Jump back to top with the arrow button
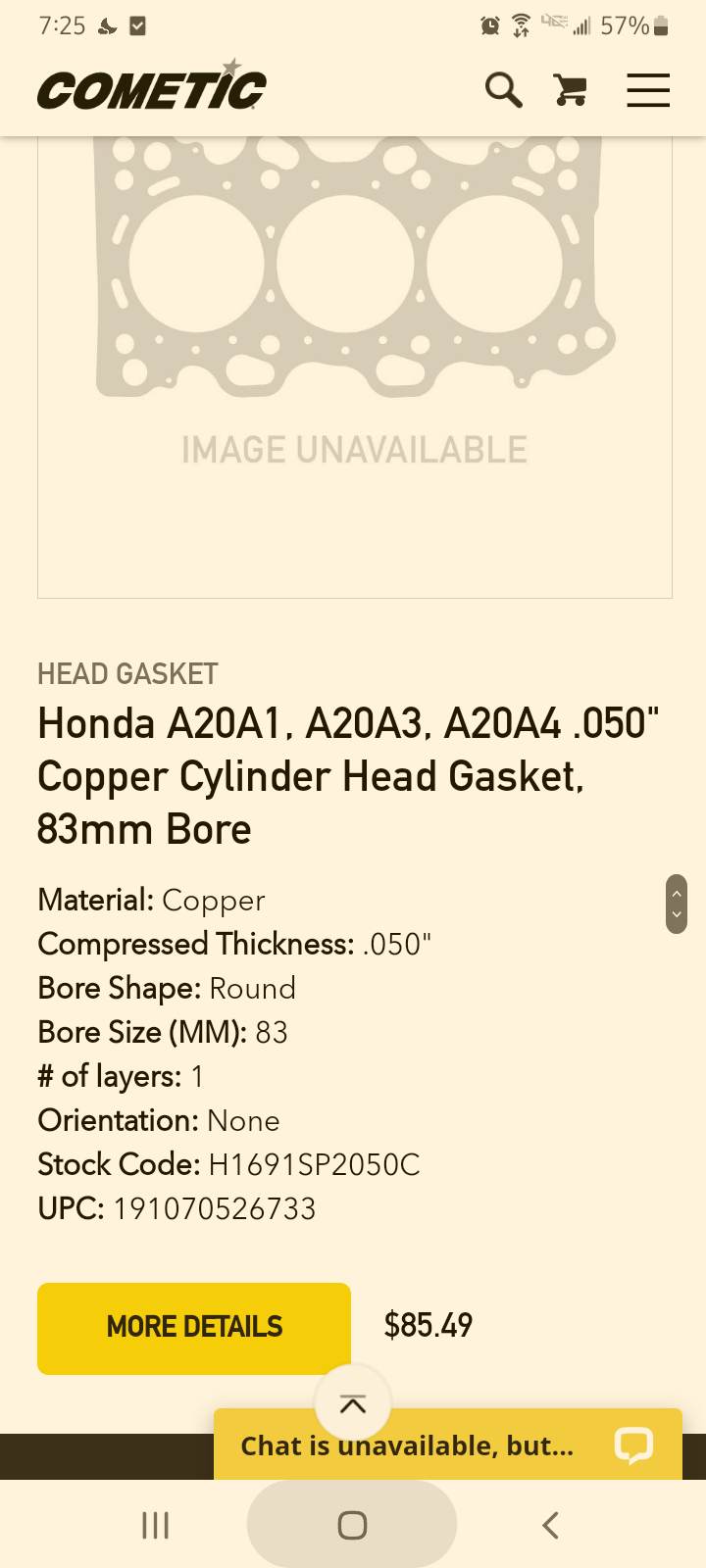The height and width of the screenshot is (1568, 706). tap(353, 1403)
